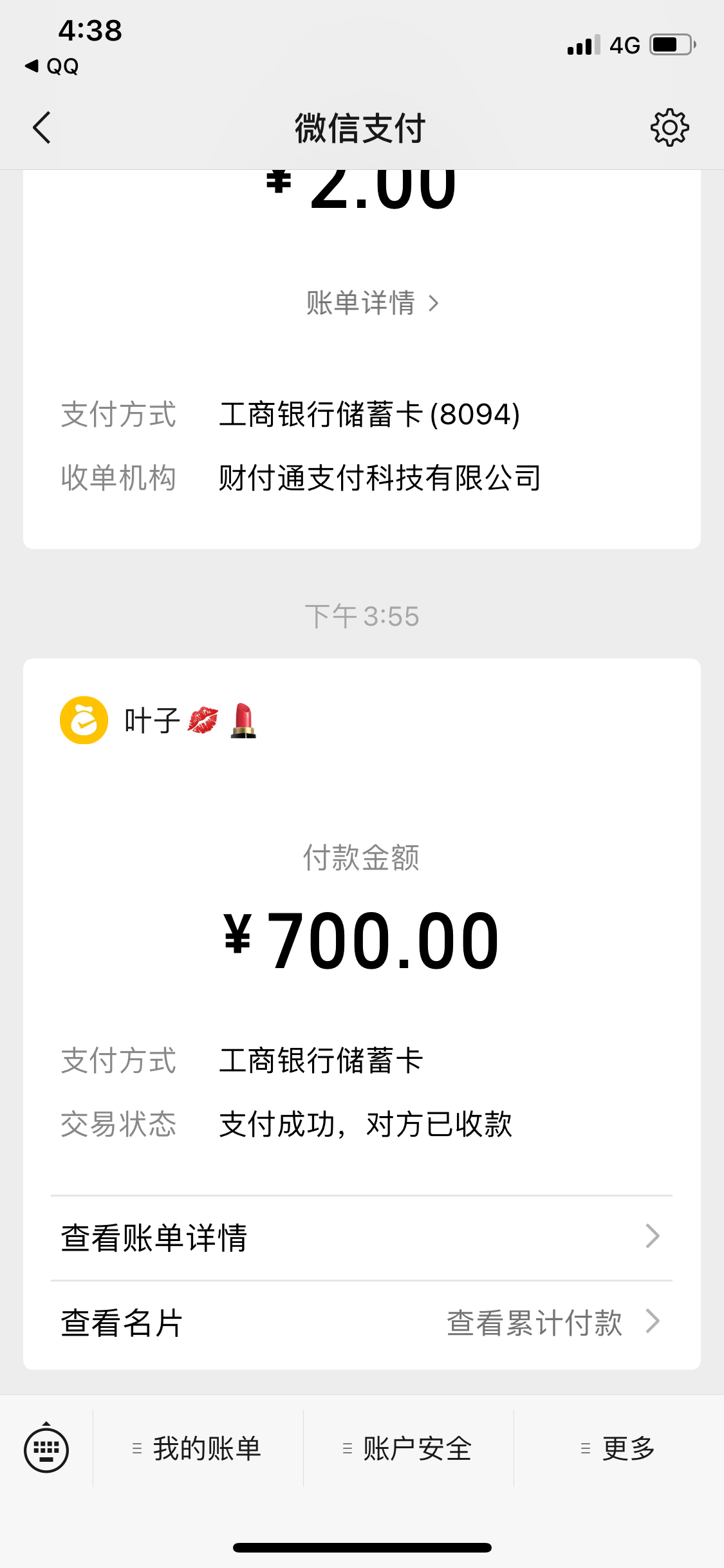724x1568 pixels.
Task: Tap the timestamp 下午 3:55
Action: (x=362, y=616)
